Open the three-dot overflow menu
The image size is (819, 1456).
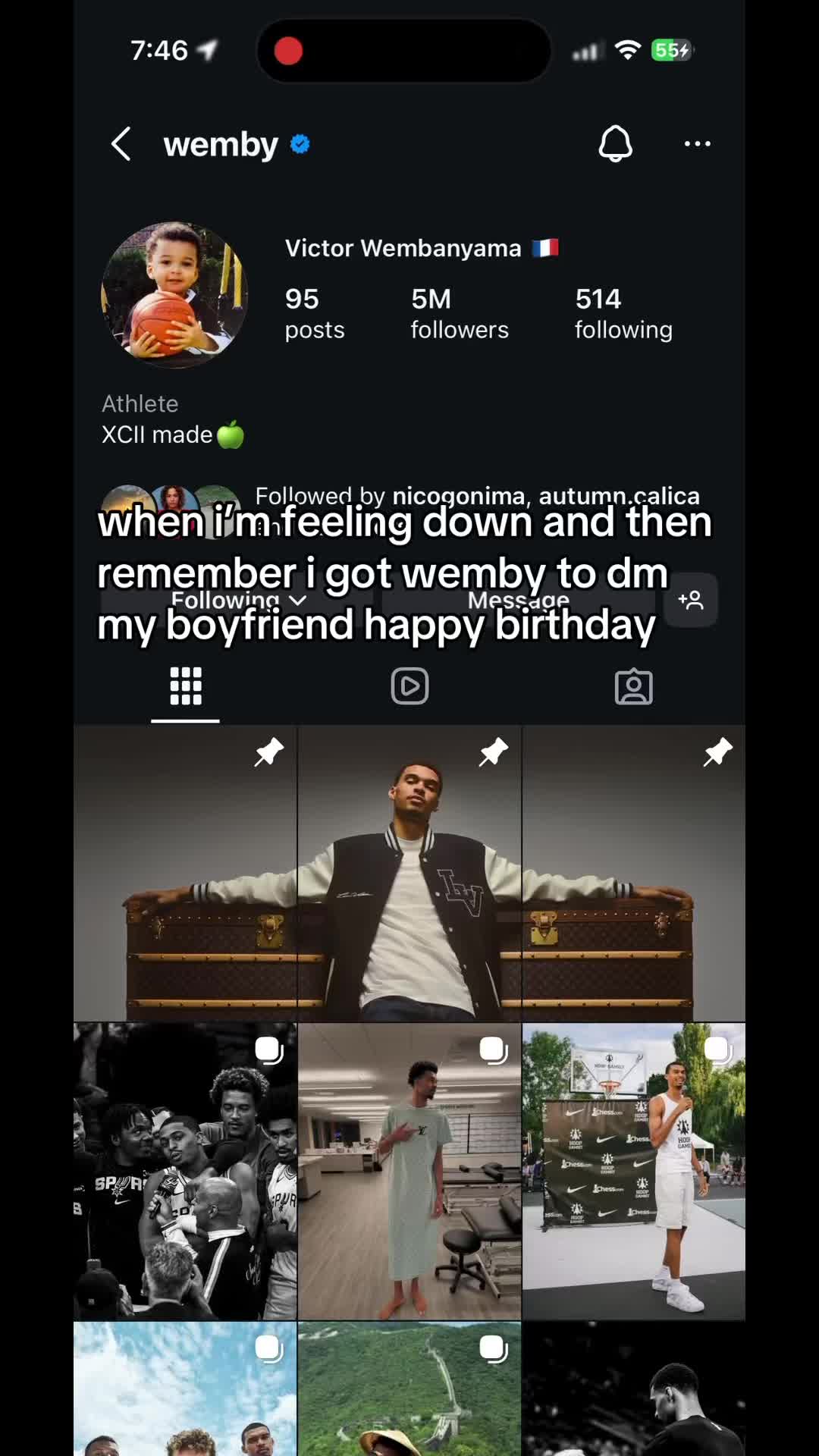tap(697, 143)
